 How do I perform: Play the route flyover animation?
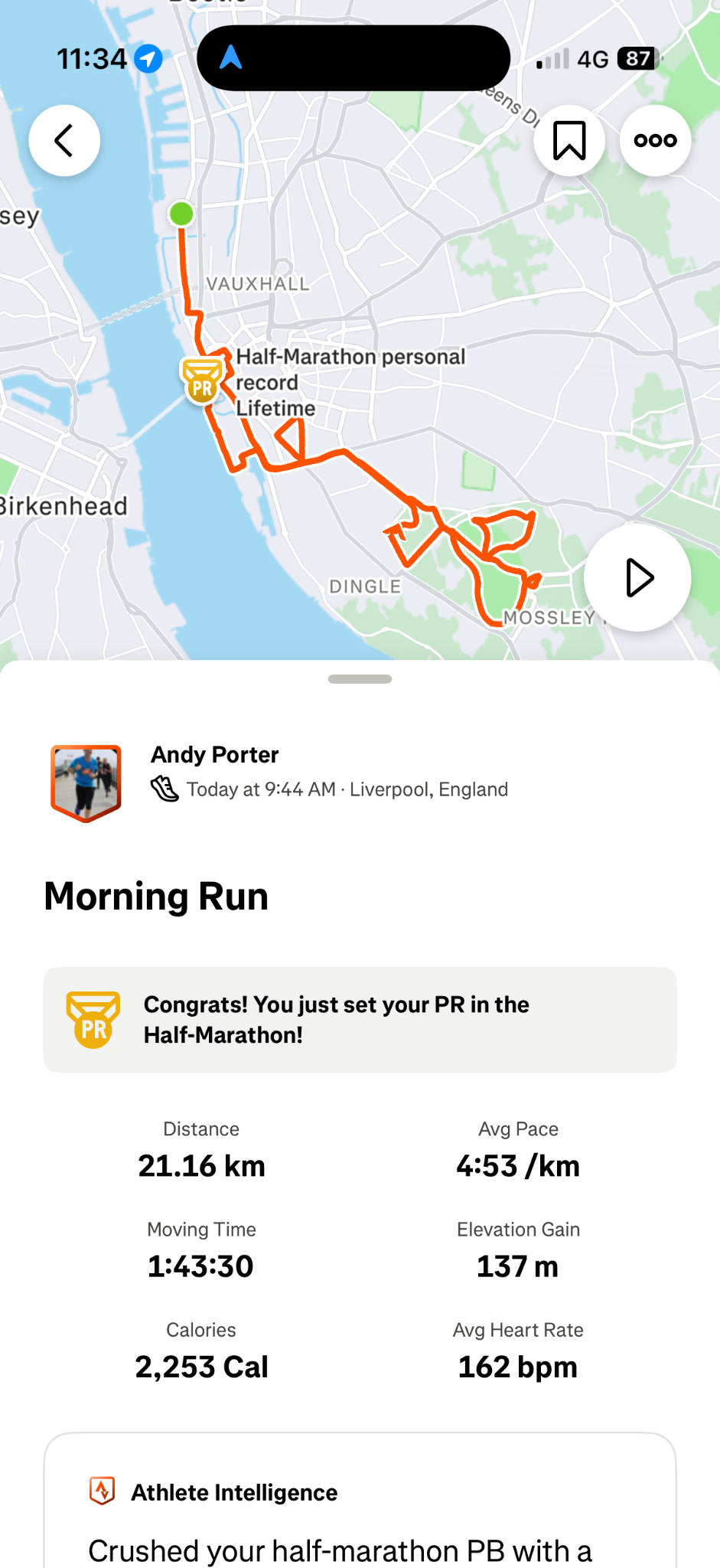[637, 577]
